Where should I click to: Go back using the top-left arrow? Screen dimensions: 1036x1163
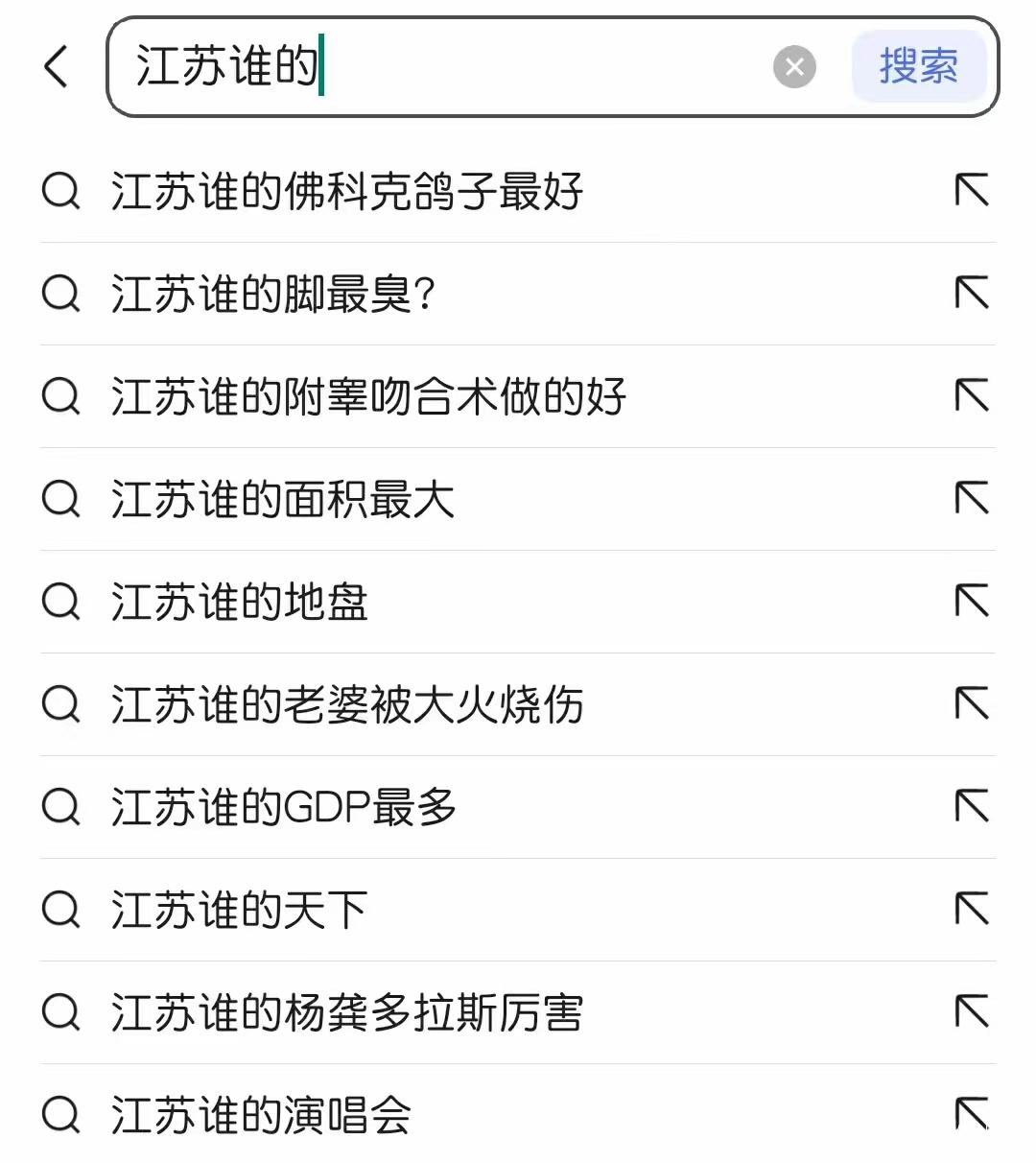click(57, 66)
